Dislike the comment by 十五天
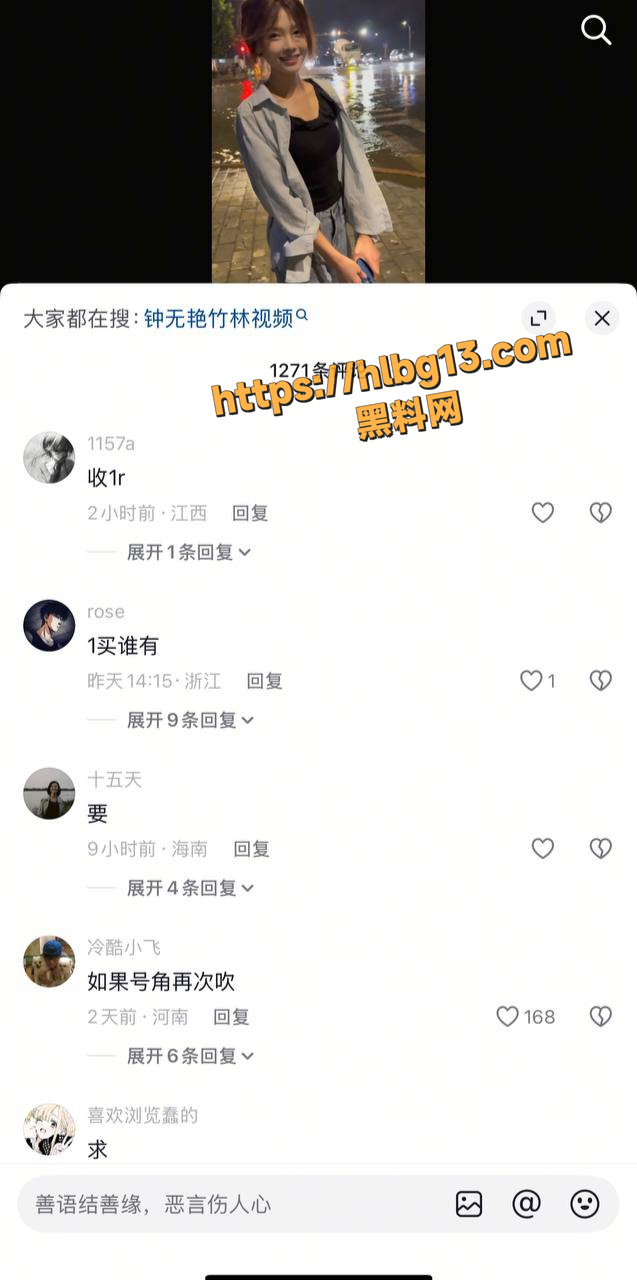Screen dimensions: 637x1280 coord(600,849)
